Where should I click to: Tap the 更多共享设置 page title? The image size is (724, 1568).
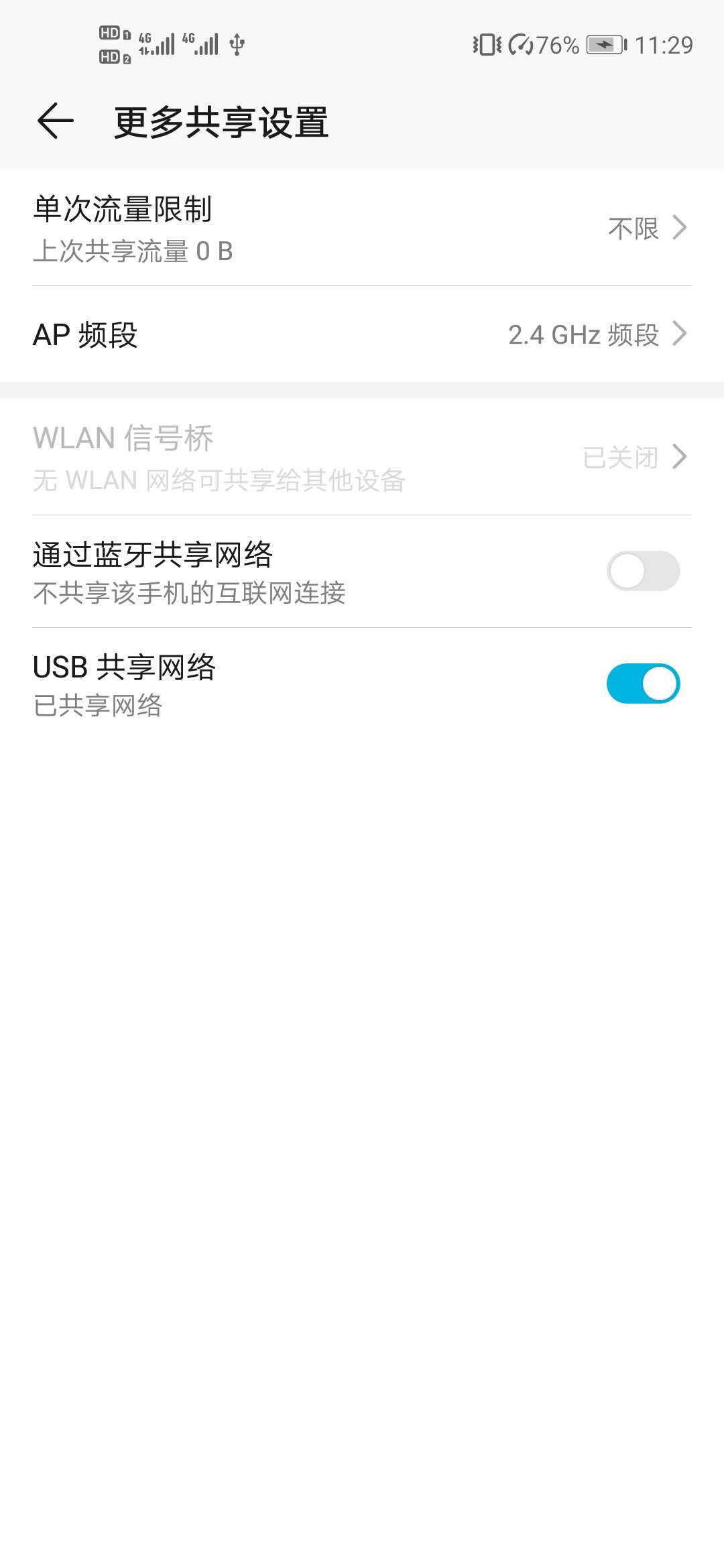click(221, 122)
